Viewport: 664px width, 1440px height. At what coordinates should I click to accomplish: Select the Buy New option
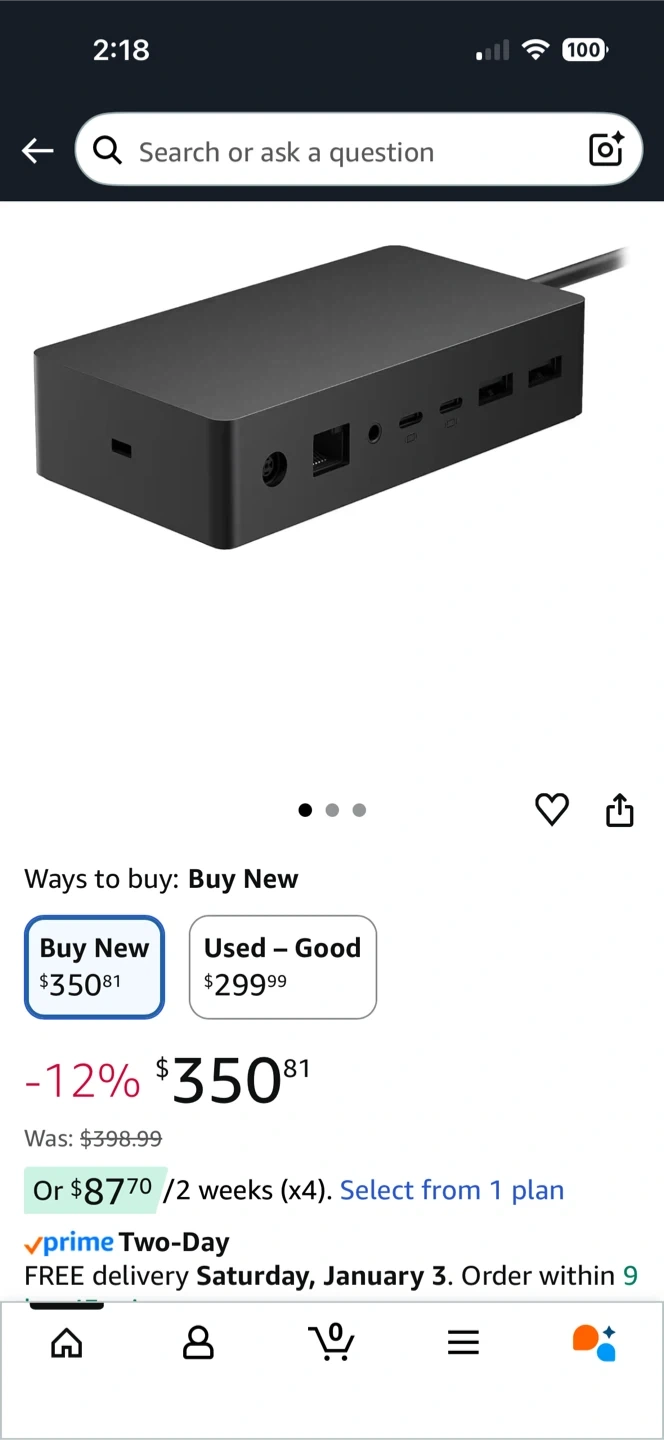tap(94, 966)
